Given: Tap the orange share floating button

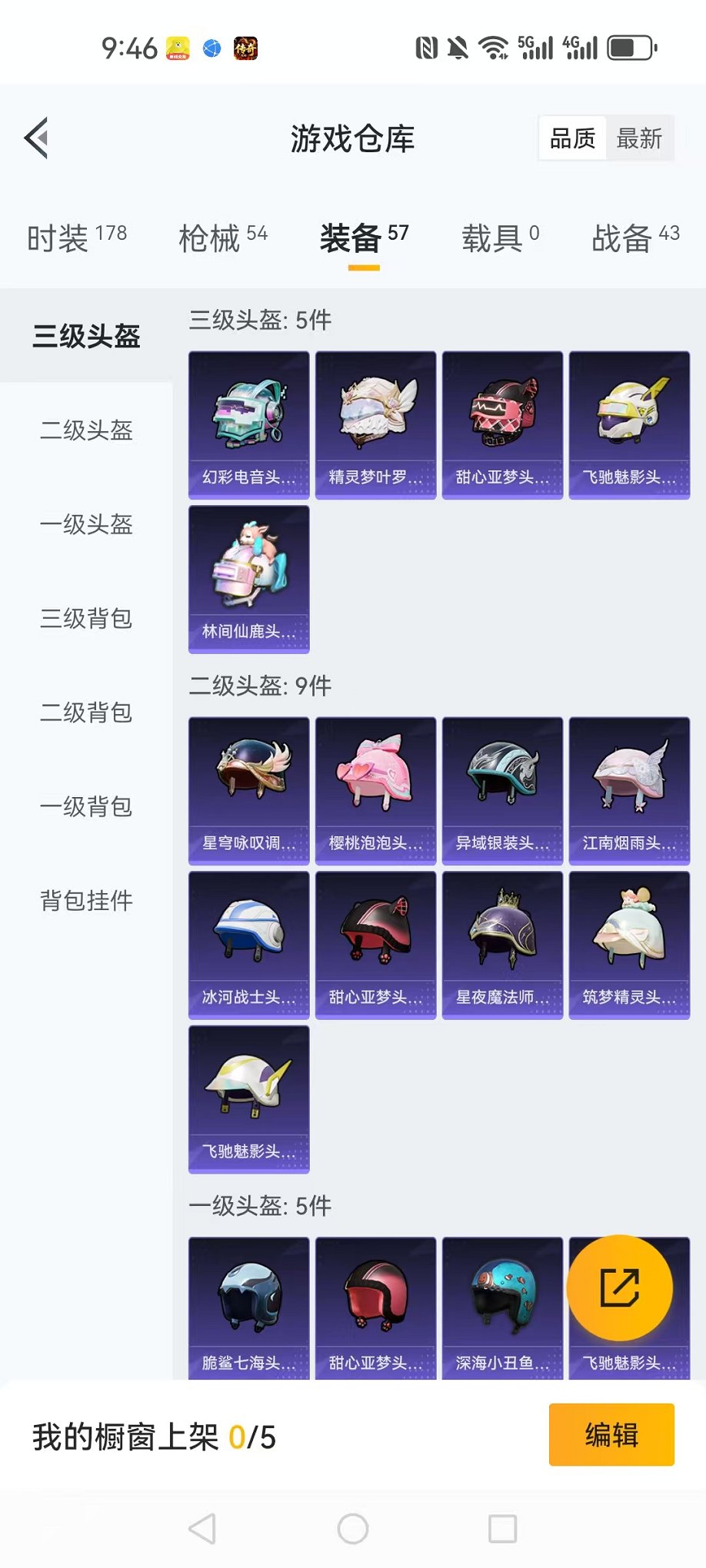Looking at the screenshot, I should point(619,1288).
